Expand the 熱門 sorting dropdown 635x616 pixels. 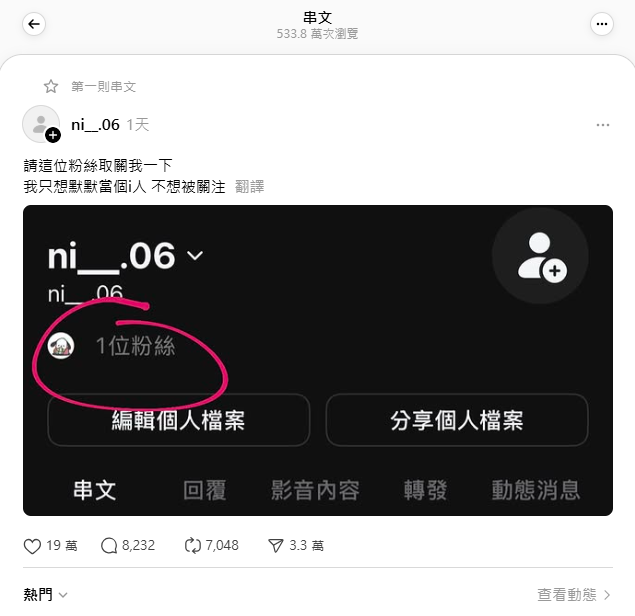[45, 595]
